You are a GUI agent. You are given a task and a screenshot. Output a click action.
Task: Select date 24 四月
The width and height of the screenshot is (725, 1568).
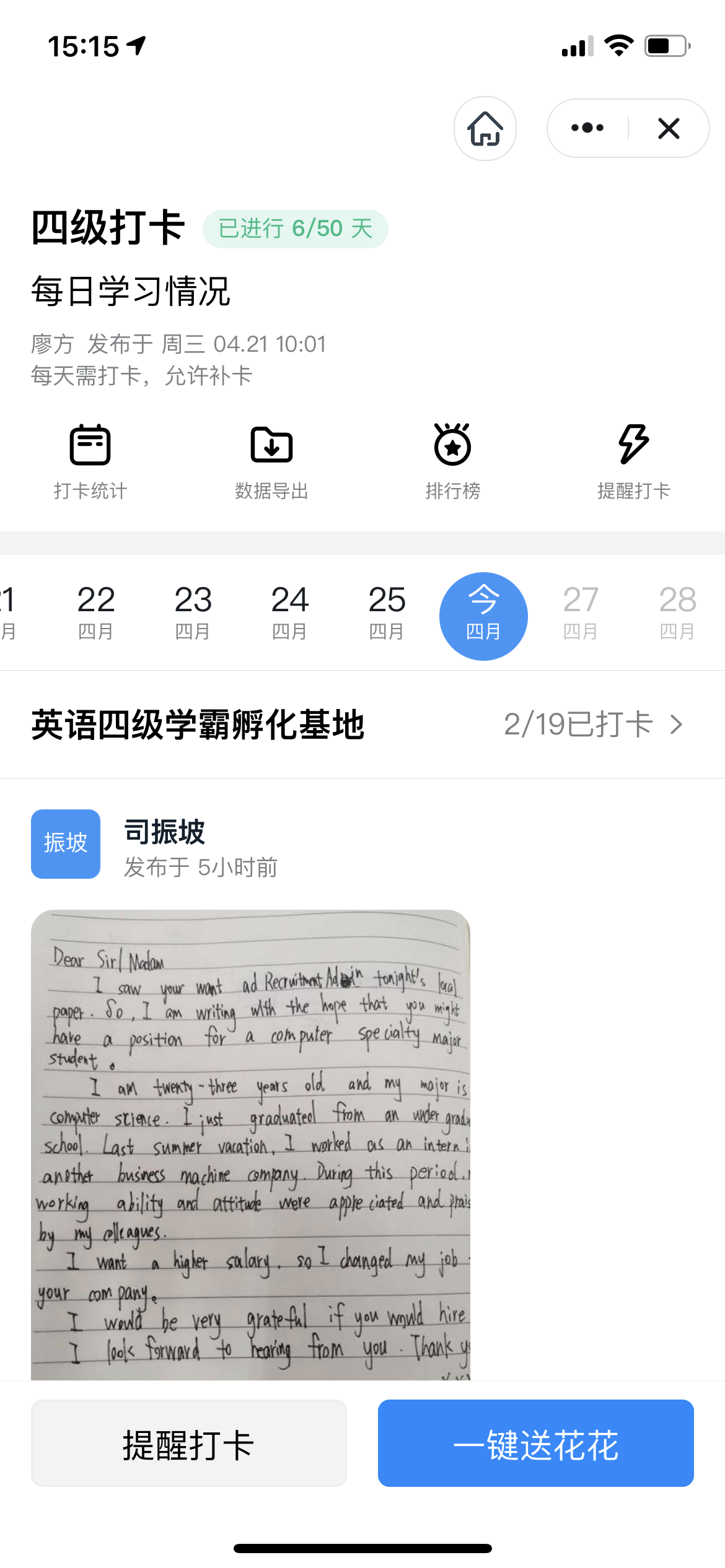pos(290,612)
